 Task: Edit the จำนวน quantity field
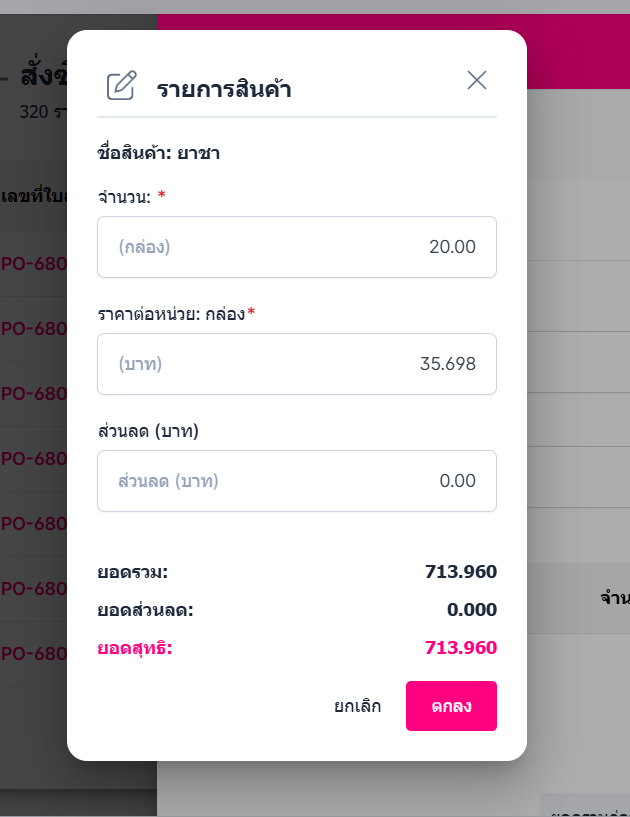(x=297, y=247)
